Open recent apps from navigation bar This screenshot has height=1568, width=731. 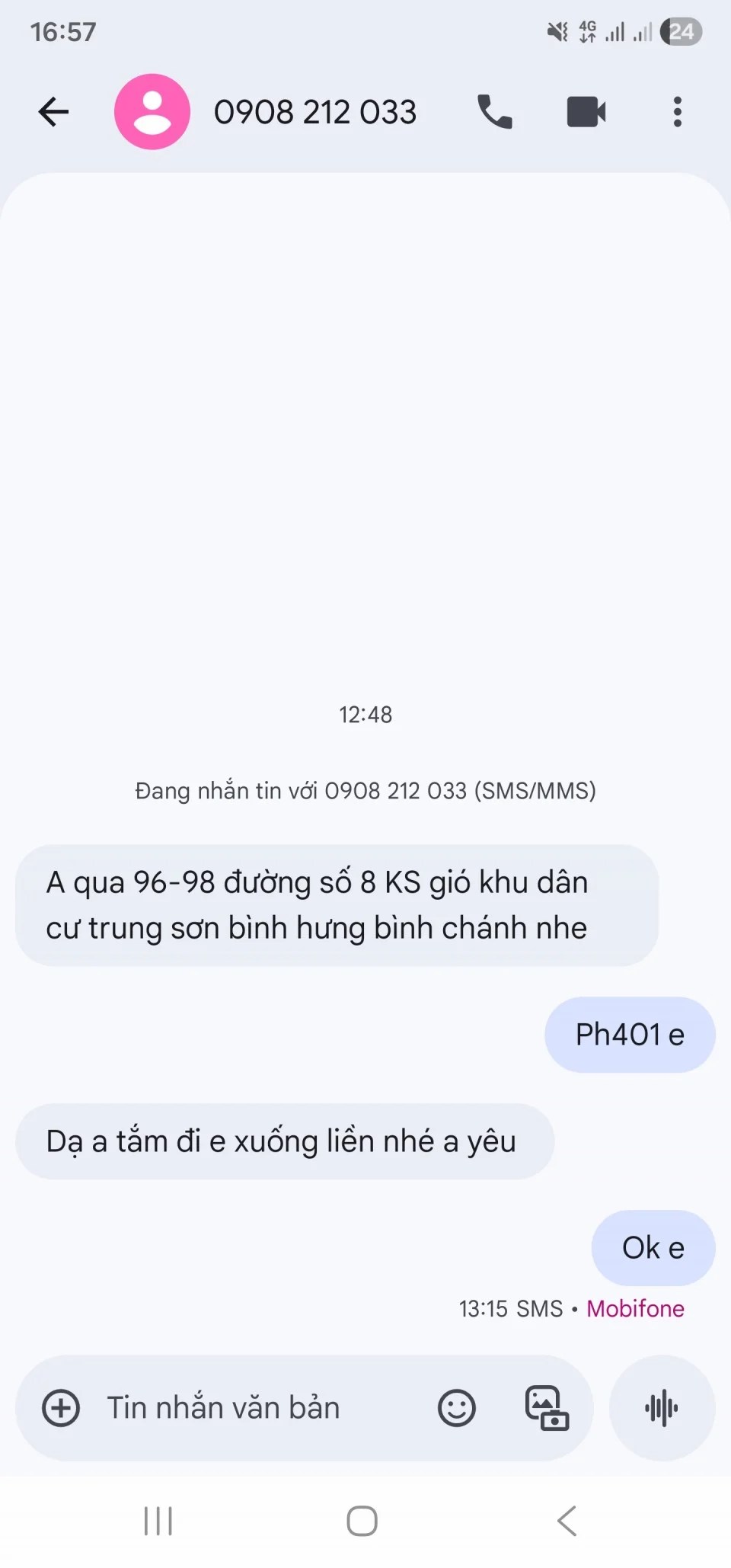(x=158, y=1521)
